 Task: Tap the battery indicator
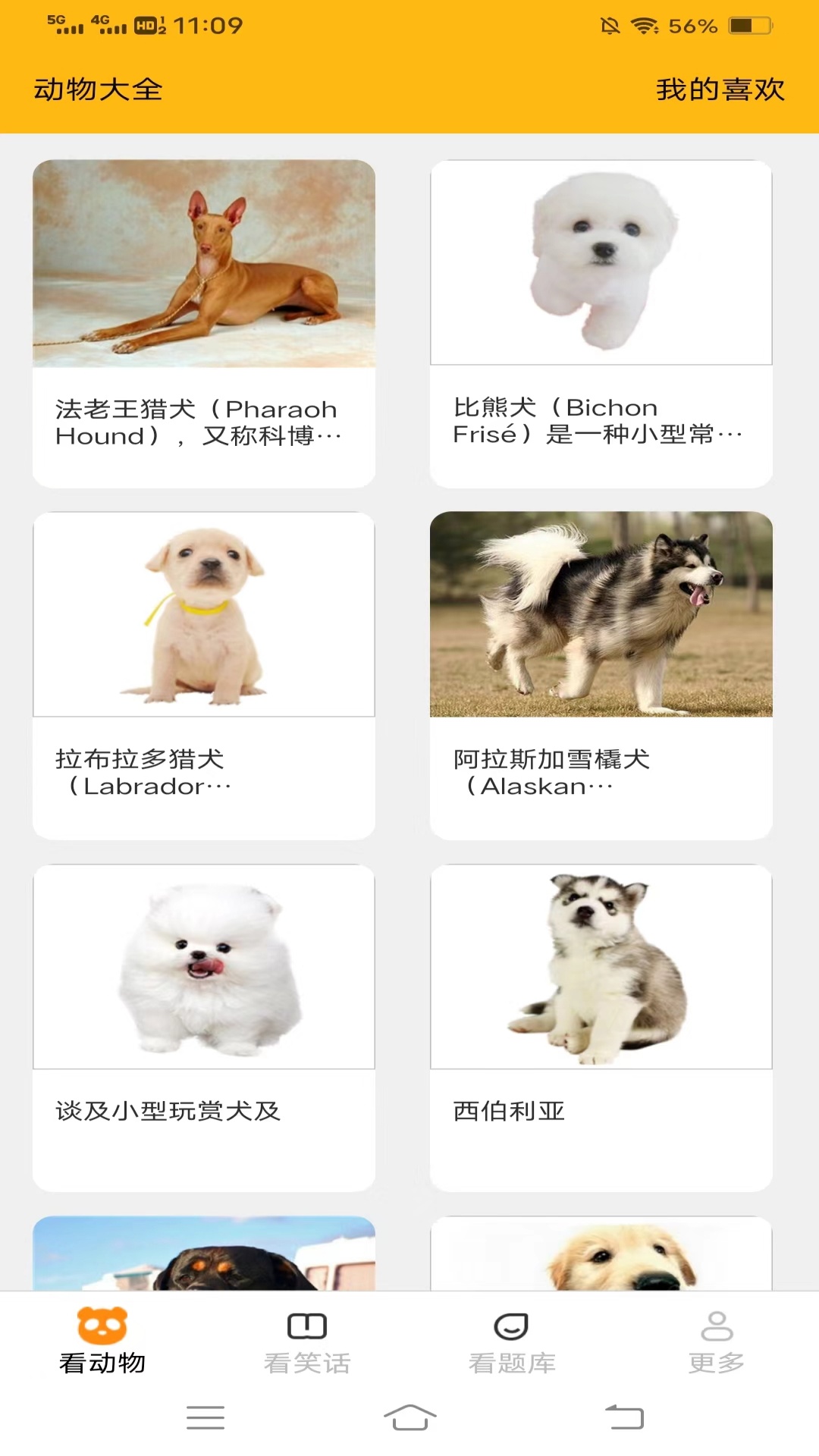coord(745,25)
